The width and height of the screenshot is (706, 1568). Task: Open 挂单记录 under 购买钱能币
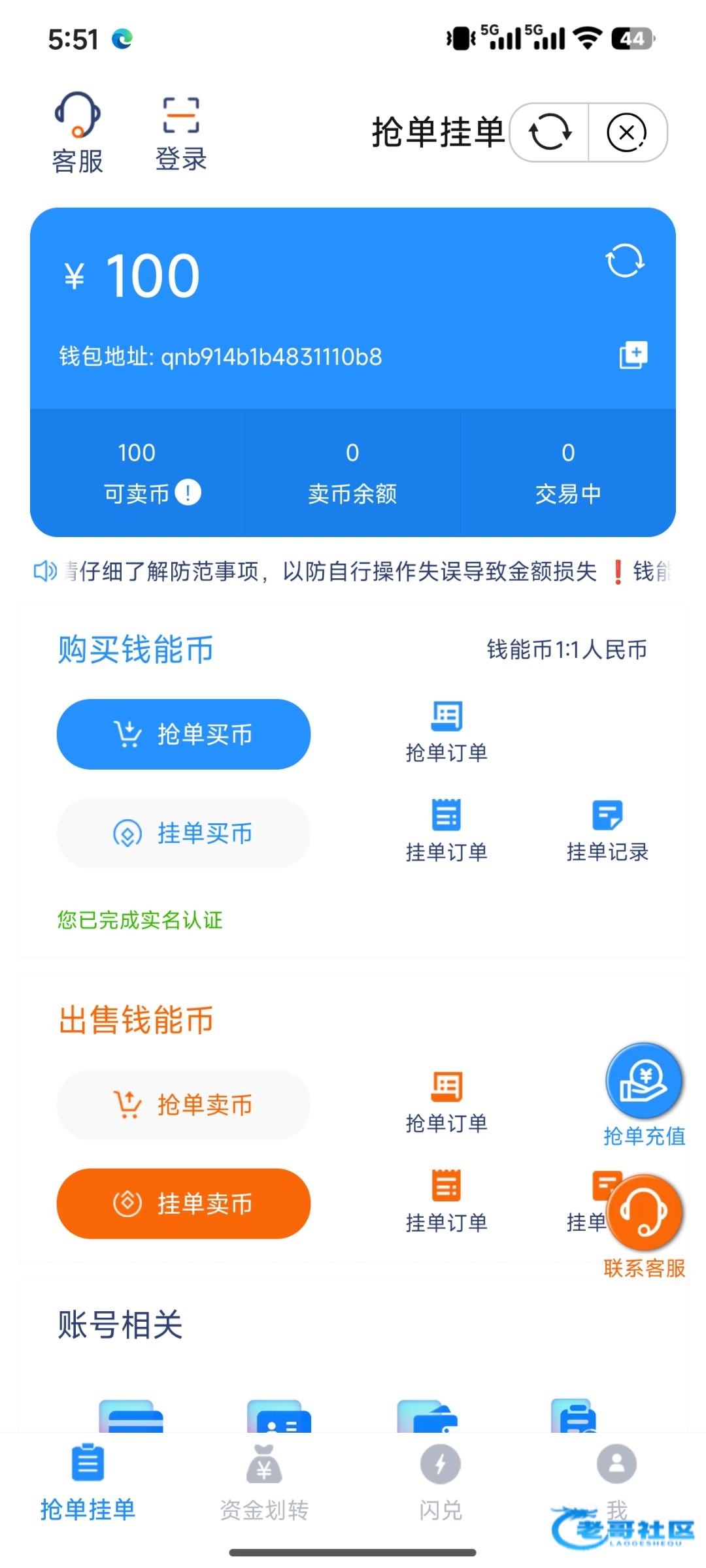(x=607, y=831)
